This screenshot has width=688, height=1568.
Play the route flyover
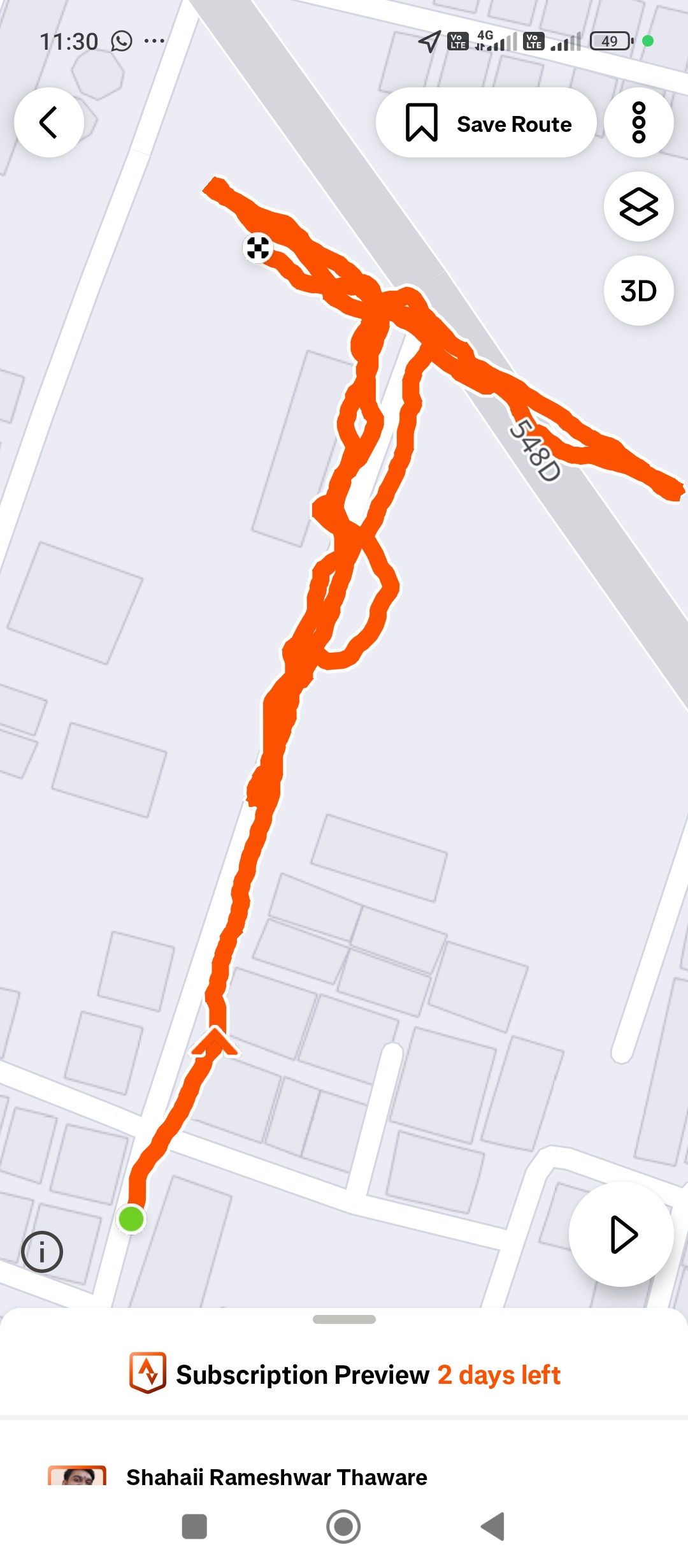621,1235
